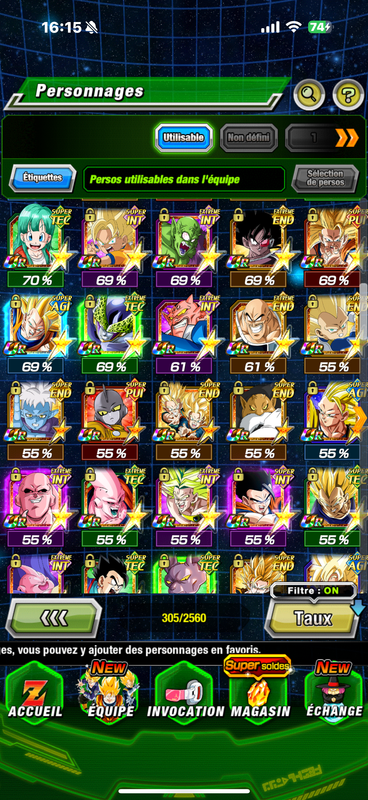Open the INVOCATION tab
368x800 pixels.
click(x=185, y=692)
